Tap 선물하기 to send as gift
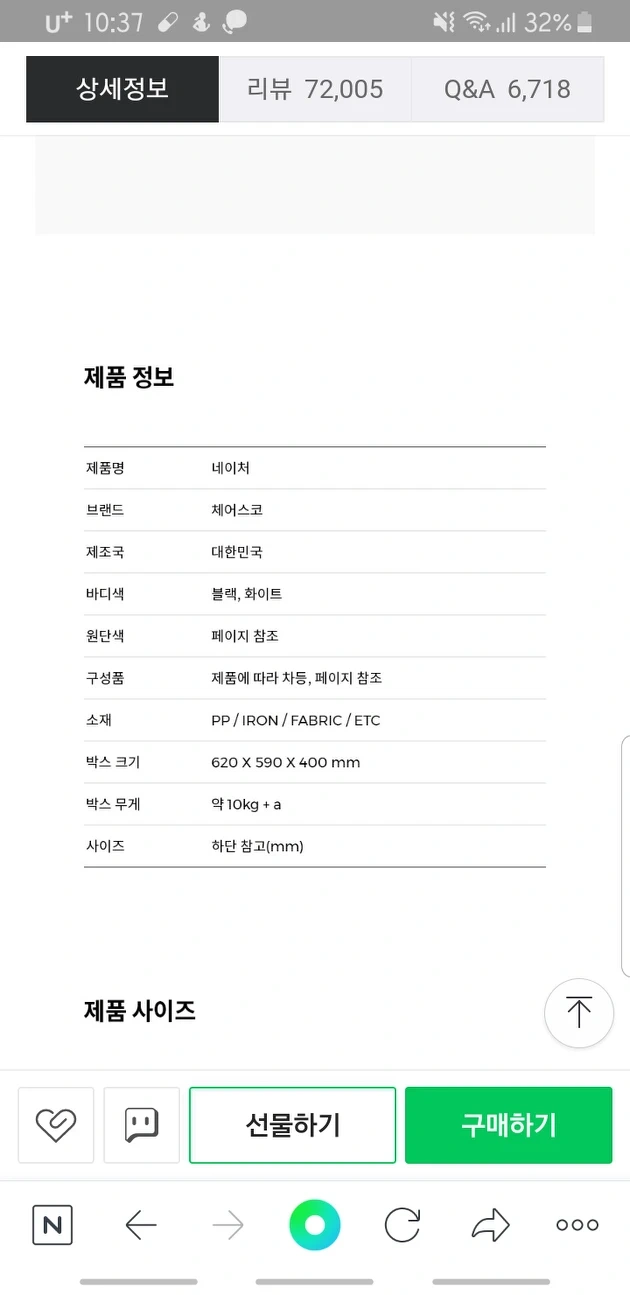 point(292,1125)
